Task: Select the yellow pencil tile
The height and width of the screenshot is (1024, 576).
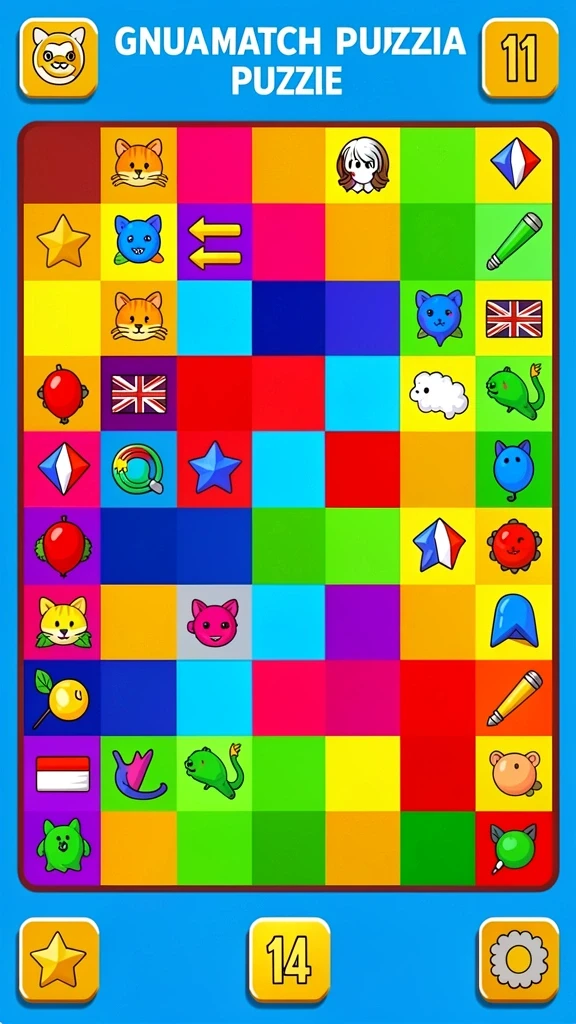Action: (514, 698)
